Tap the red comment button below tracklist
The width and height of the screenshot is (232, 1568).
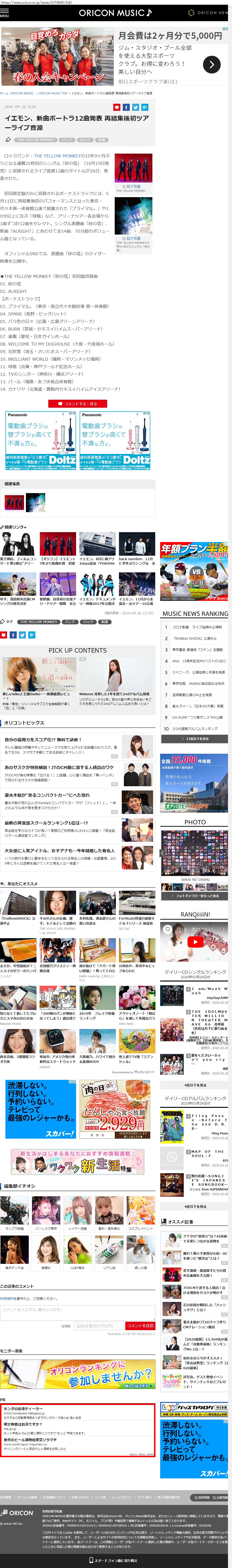(x=77, y=403)
